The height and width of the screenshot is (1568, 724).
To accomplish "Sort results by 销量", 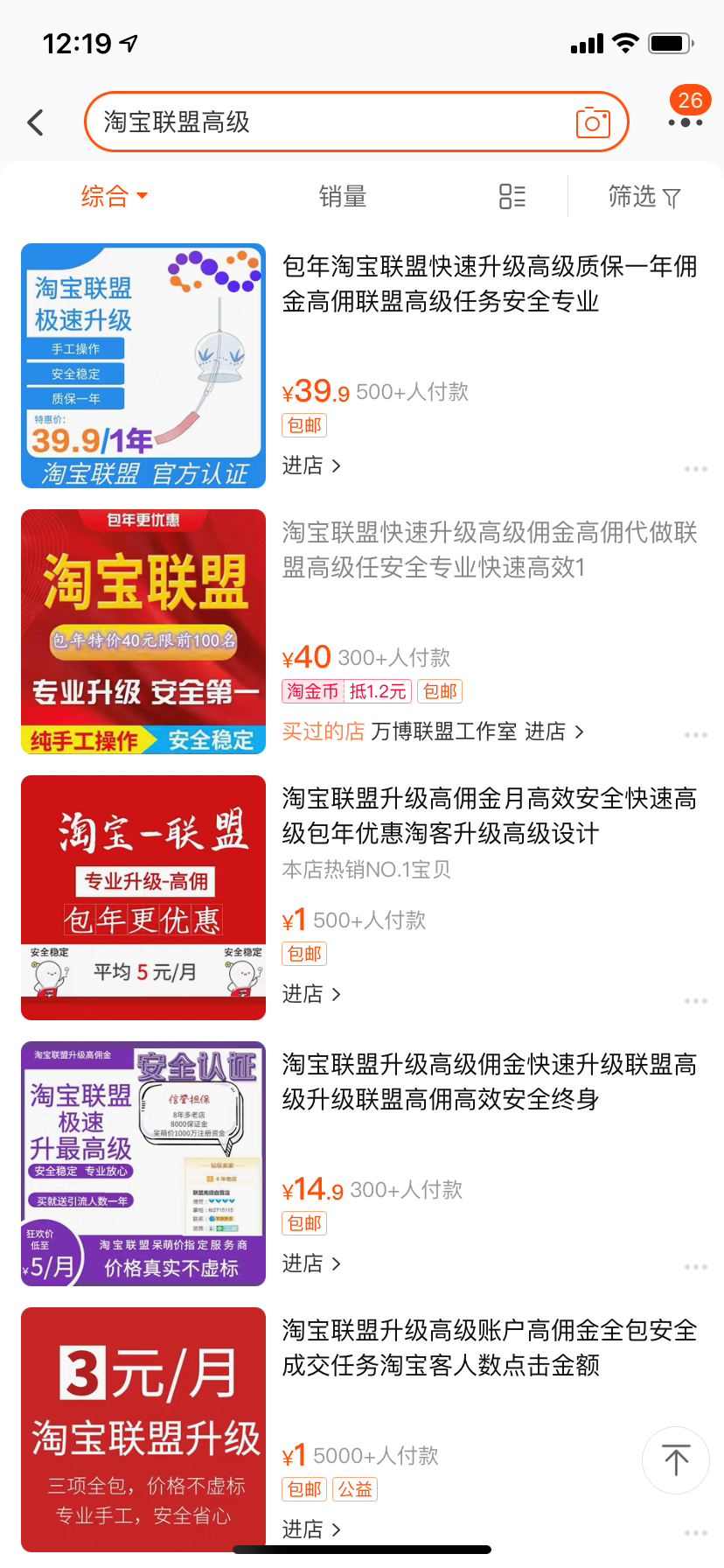I will (343, 197).
